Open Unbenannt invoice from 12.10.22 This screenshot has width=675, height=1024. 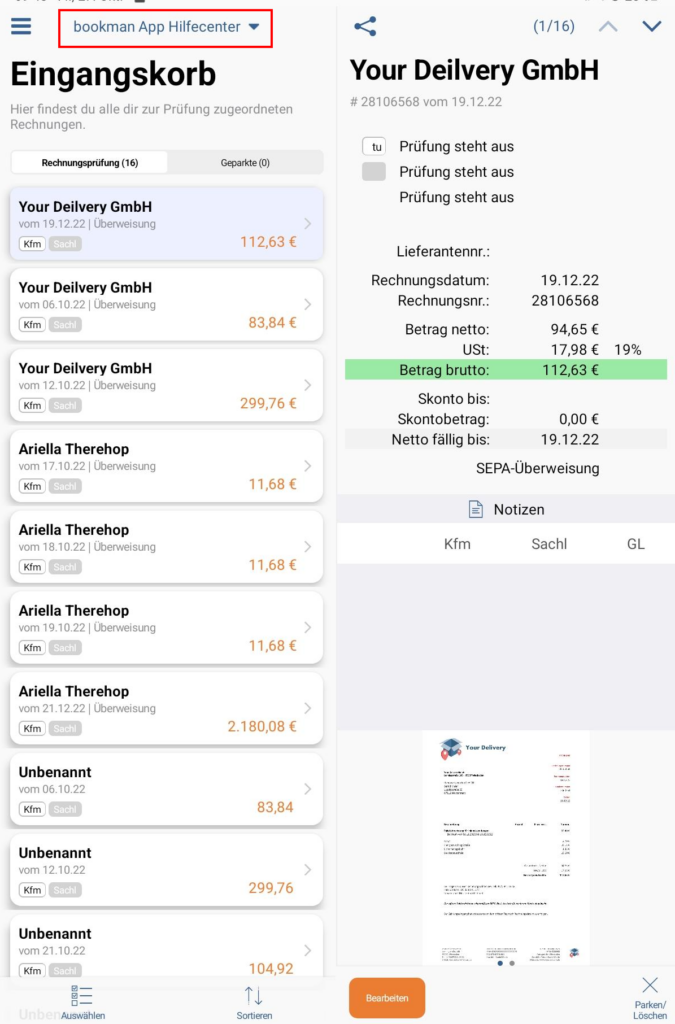point(166,870)
